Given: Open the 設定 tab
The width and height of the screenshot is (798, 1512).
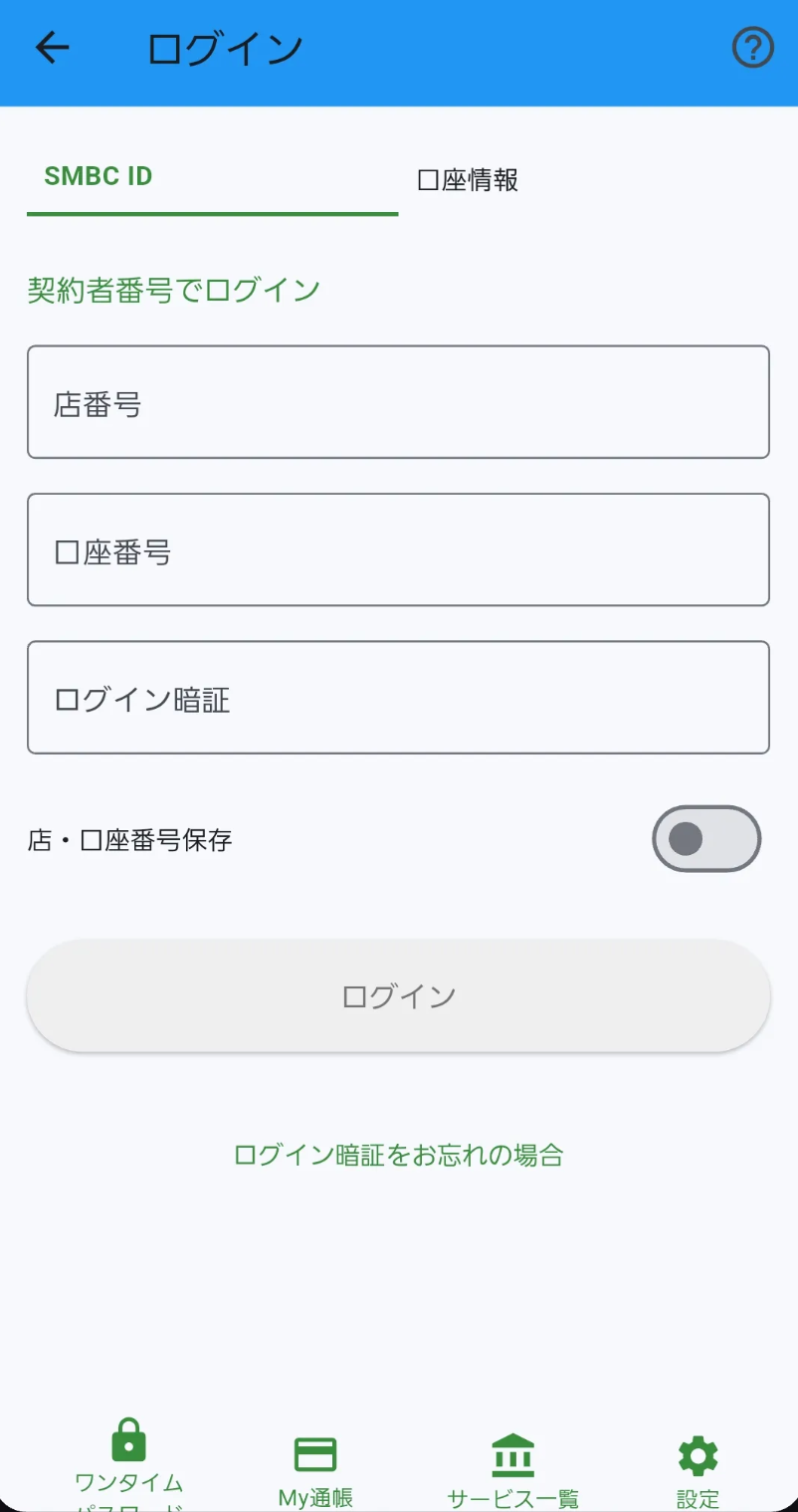Looking at the screenshot, I should (x=698, y=1471).
